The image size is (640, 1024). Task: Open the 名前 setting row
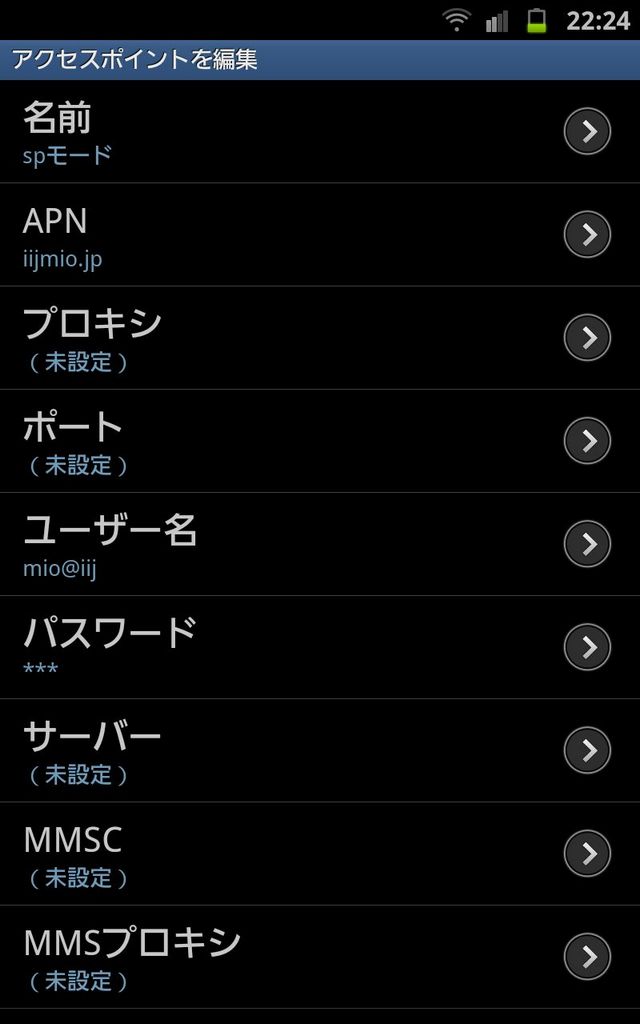click(320, 131)
